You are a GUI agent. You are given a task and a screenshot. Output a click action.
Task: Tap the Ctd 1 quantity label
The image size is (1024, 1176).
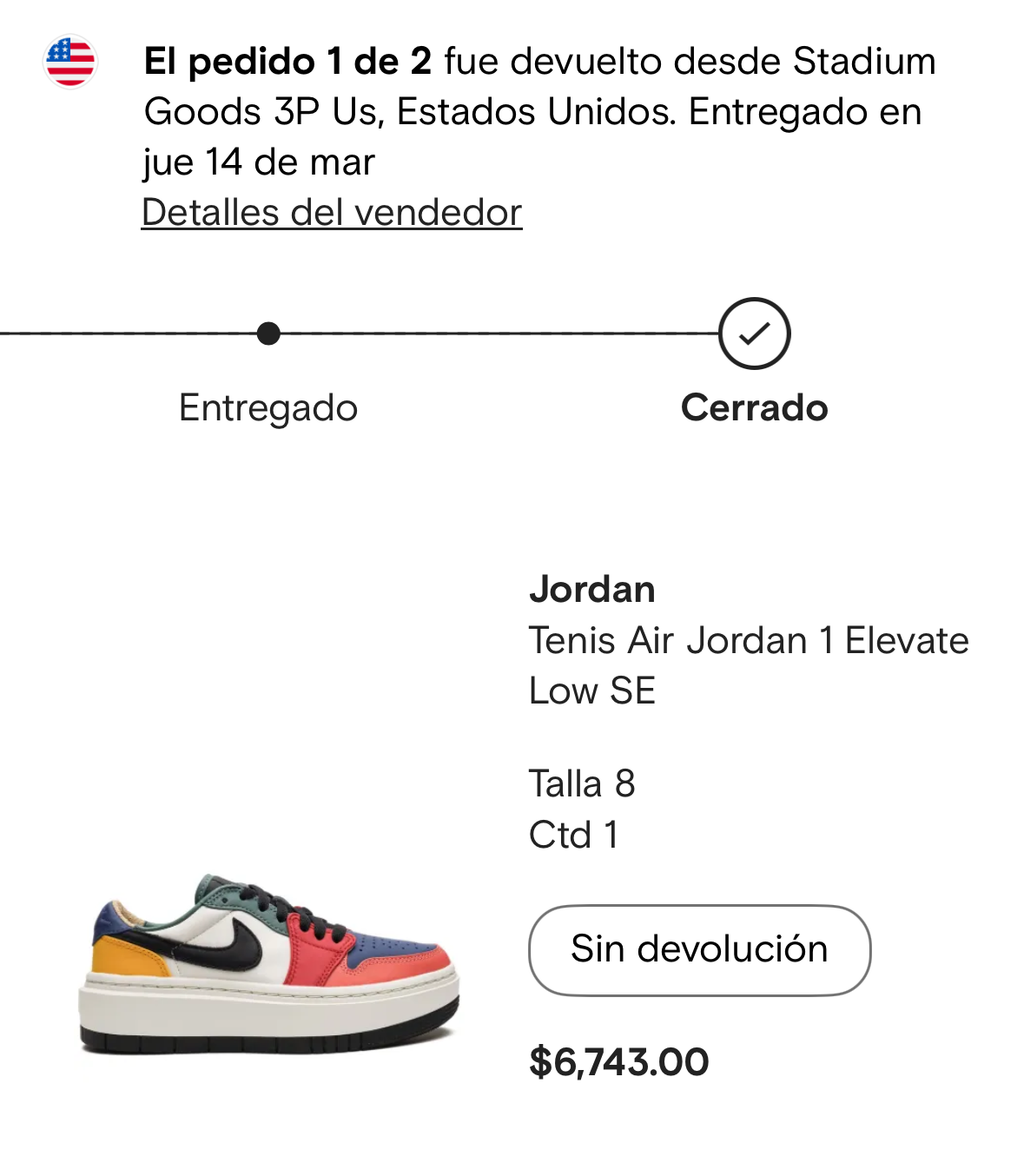[573, 836]
